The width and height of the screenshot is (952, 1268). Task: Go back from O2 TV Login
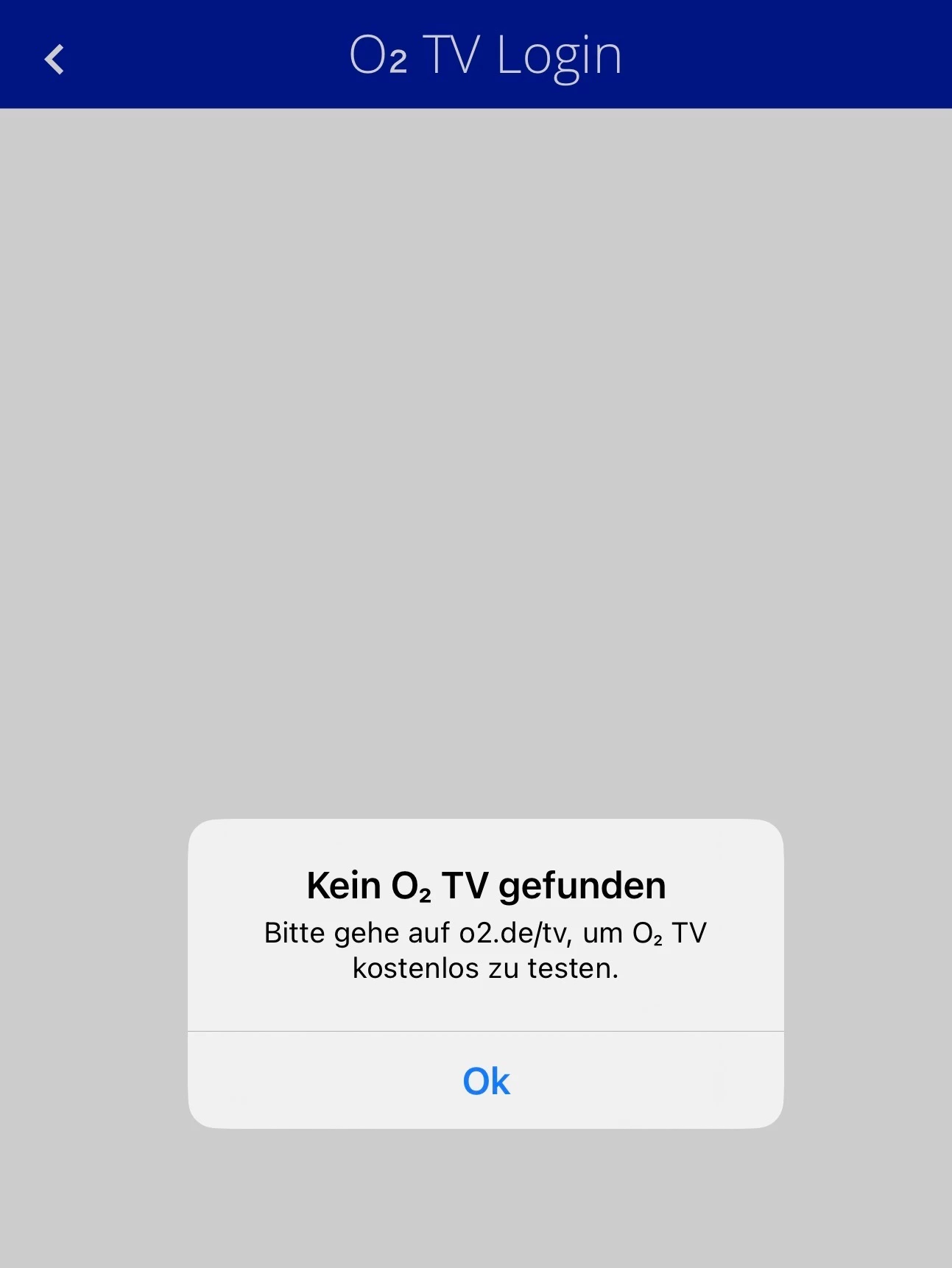pyautogui.click(x=54, y=60)
